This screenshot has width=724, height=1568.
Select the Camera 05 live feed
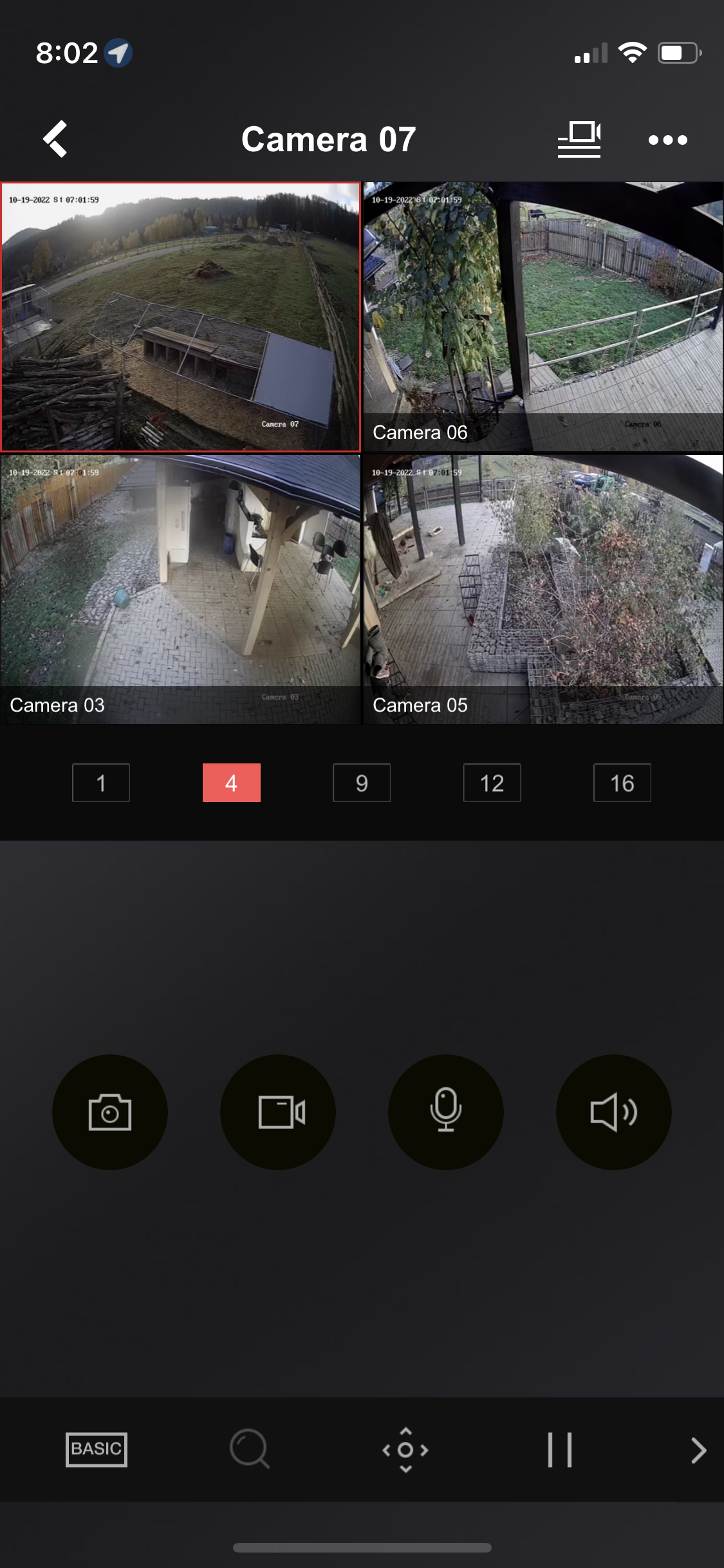coord(543,589)
